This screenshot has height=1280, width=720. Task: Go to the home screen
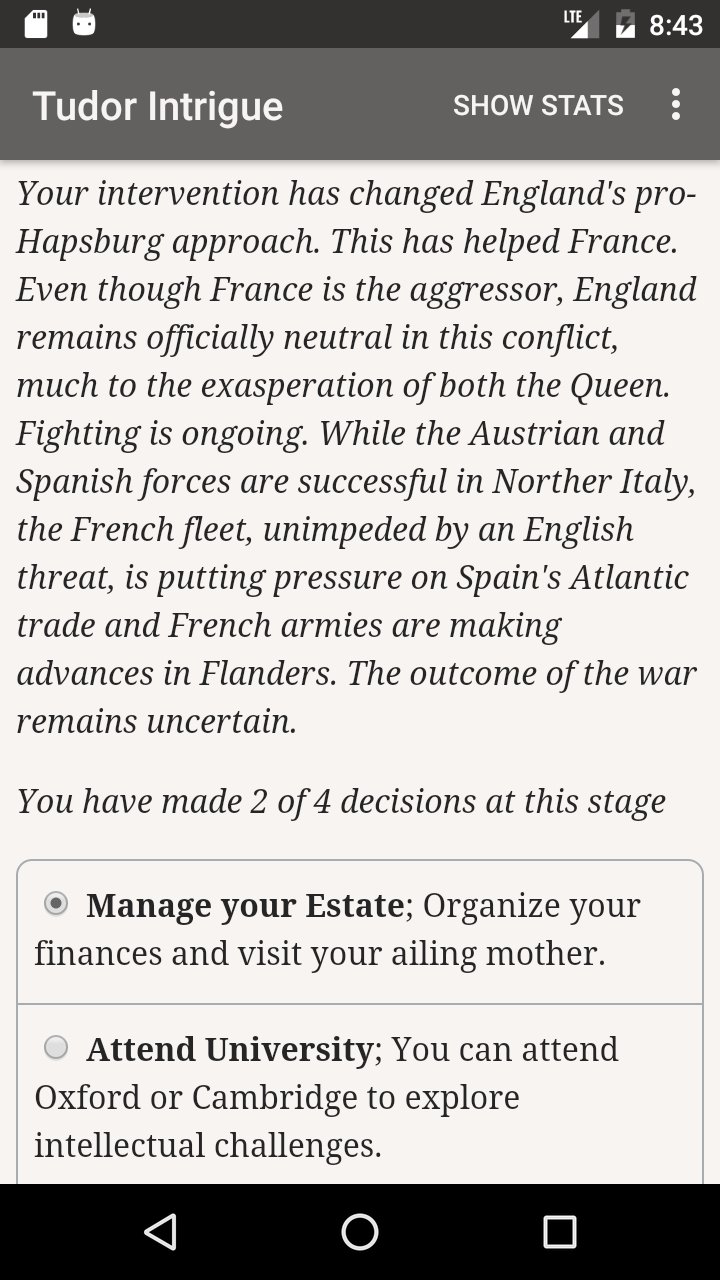[x=360, y=1232]
